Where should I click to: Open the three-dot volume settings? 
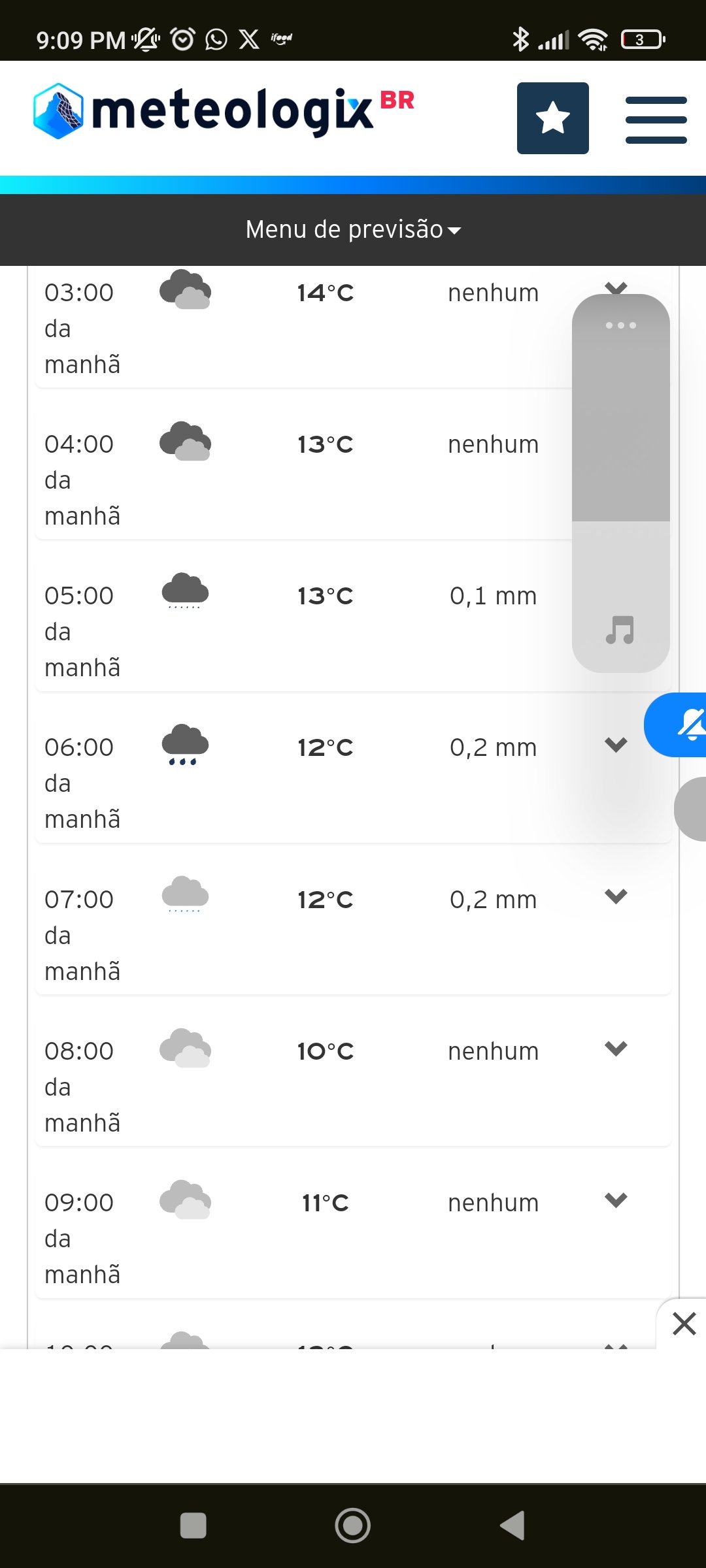[620, 325]
